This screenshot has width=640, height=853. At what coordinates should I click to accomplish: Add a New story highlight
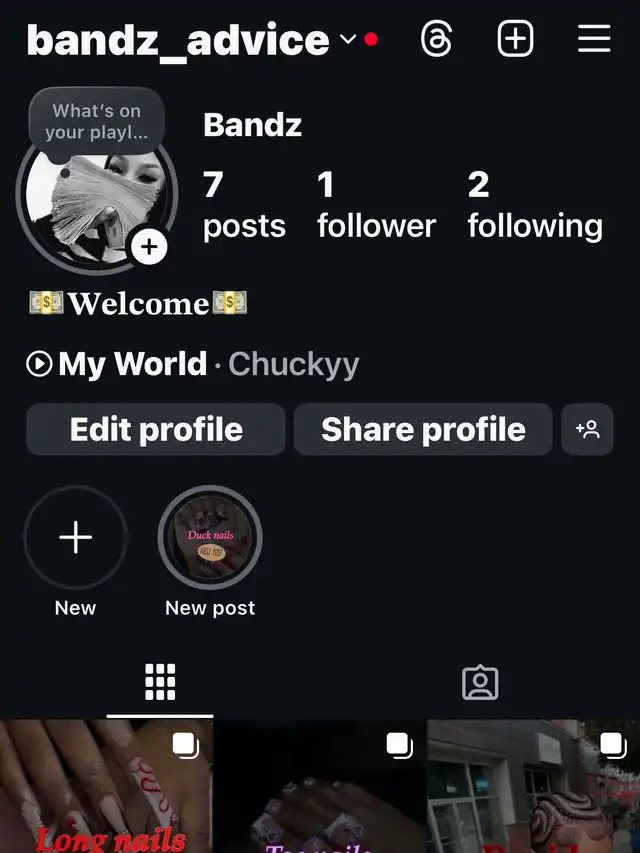coord(76,538)
